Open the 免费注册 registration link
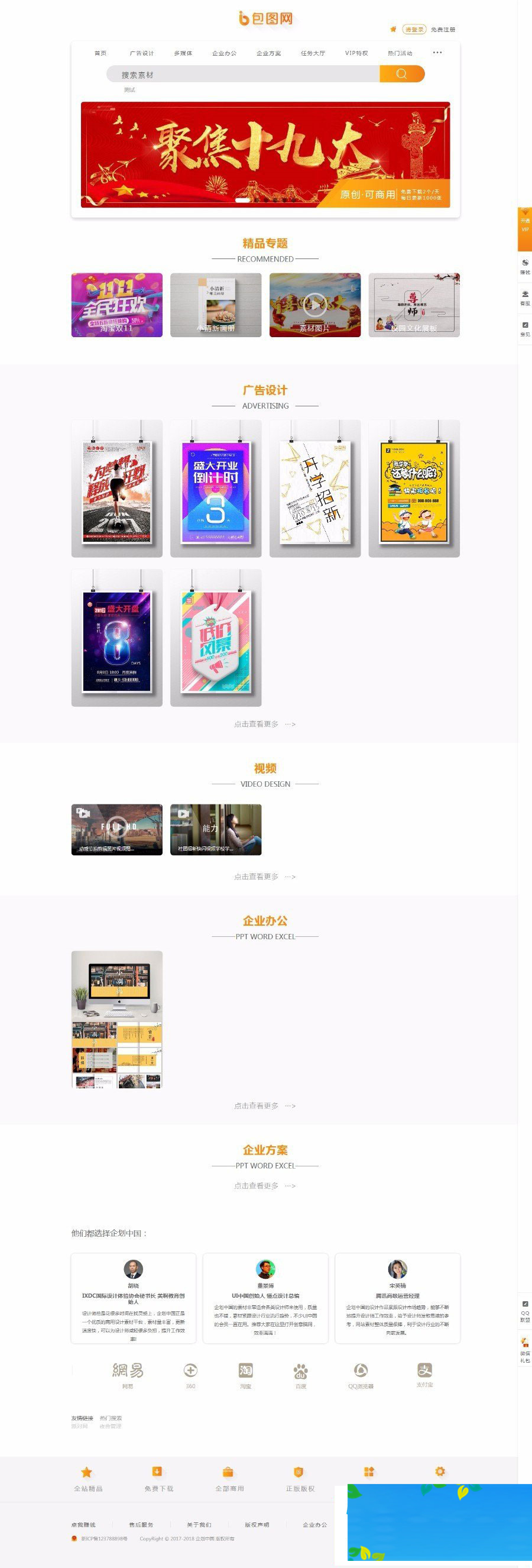 (443, 30)
